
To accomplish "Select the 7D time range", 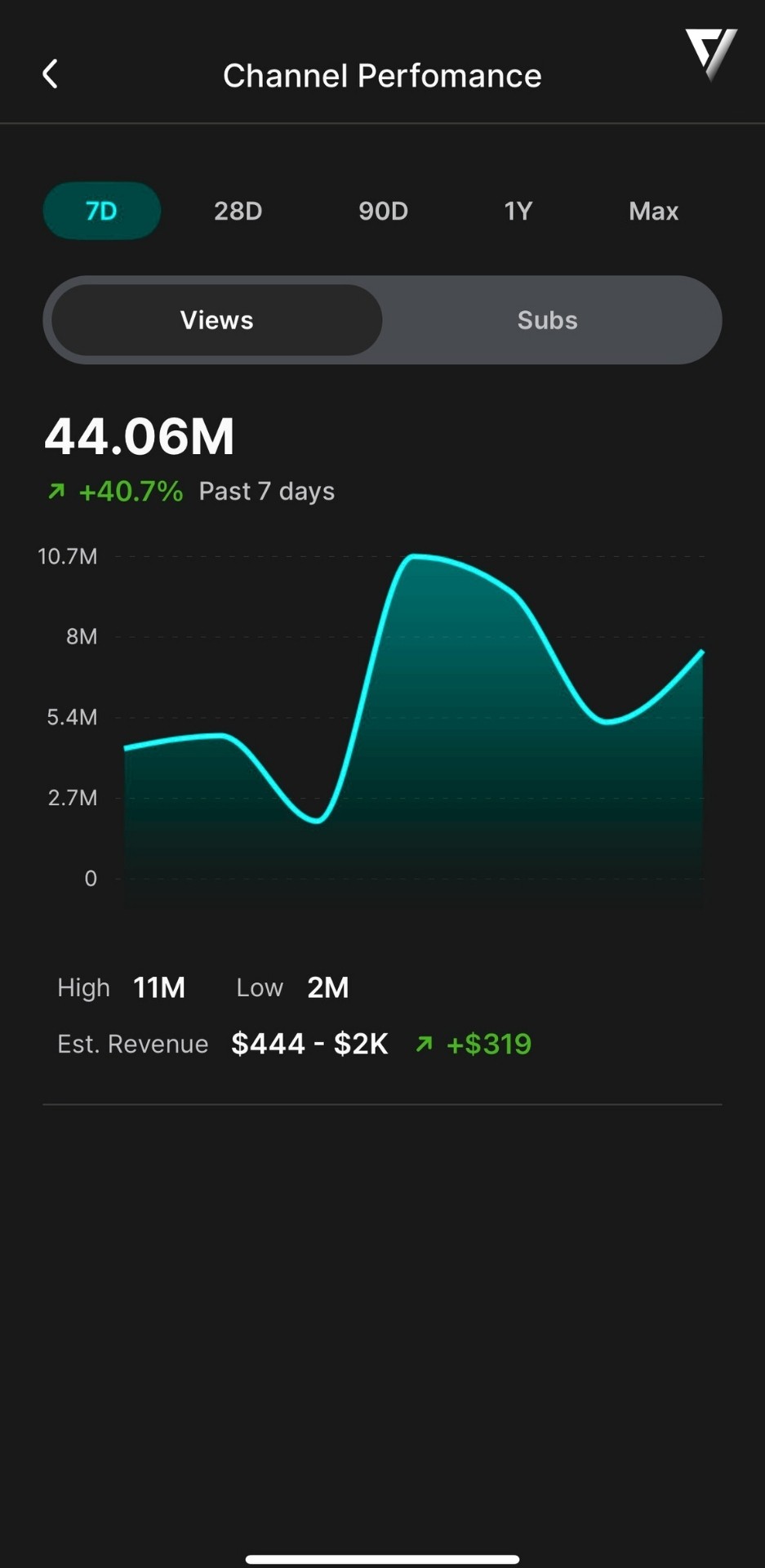I will point(102,211).
